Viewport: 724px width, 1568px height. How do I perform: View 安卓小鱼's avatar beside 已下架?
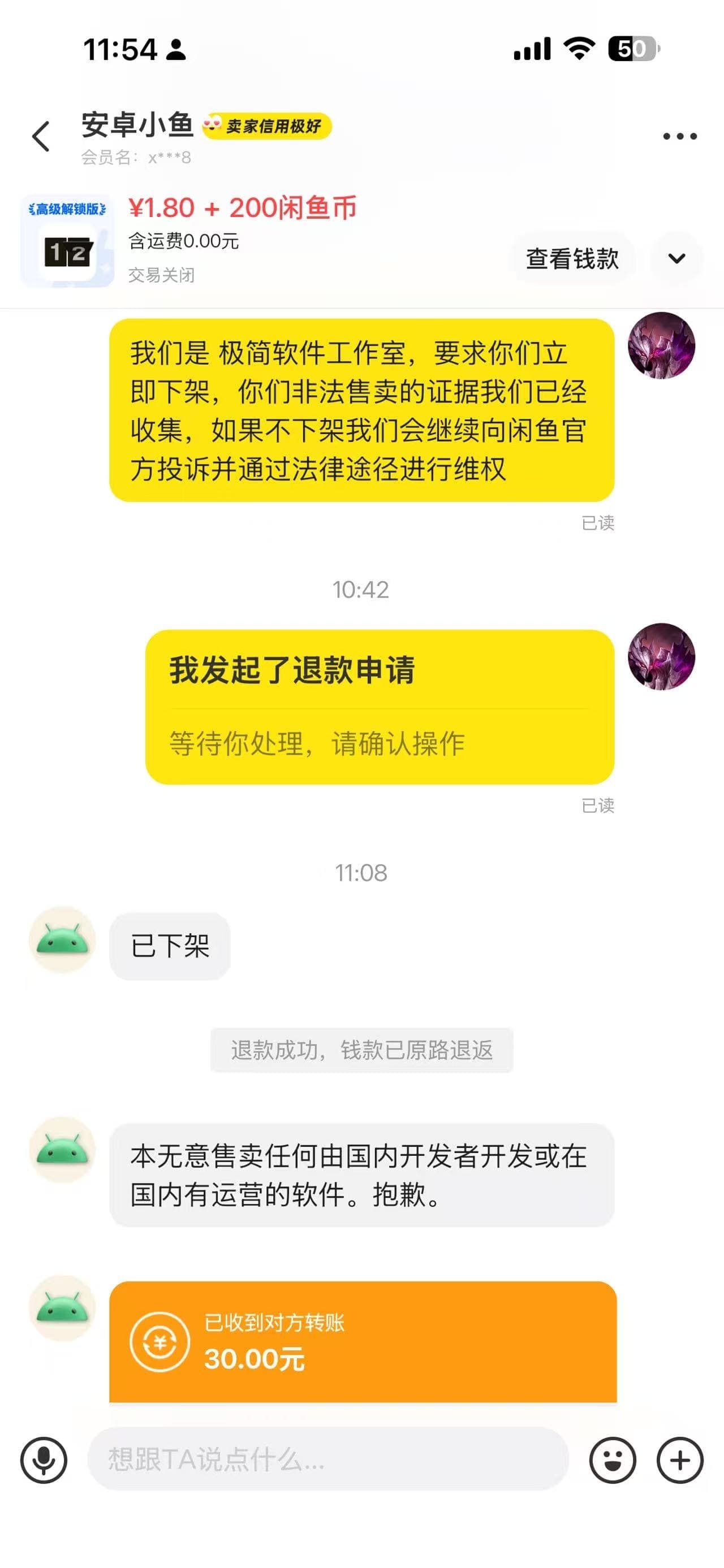[x=63, y=940]
